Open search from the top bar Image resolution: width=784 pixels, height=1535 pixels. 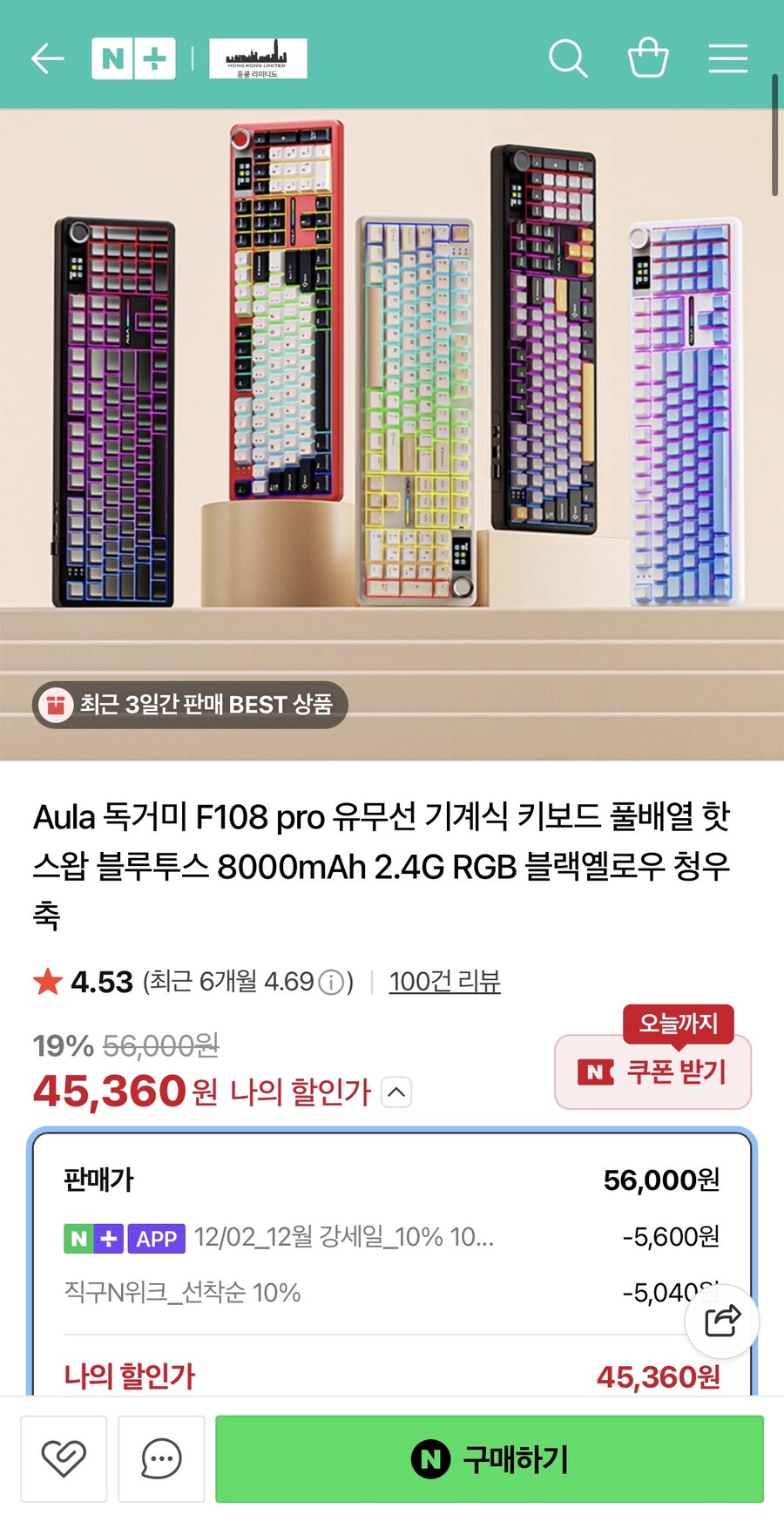tap(569, 58)
